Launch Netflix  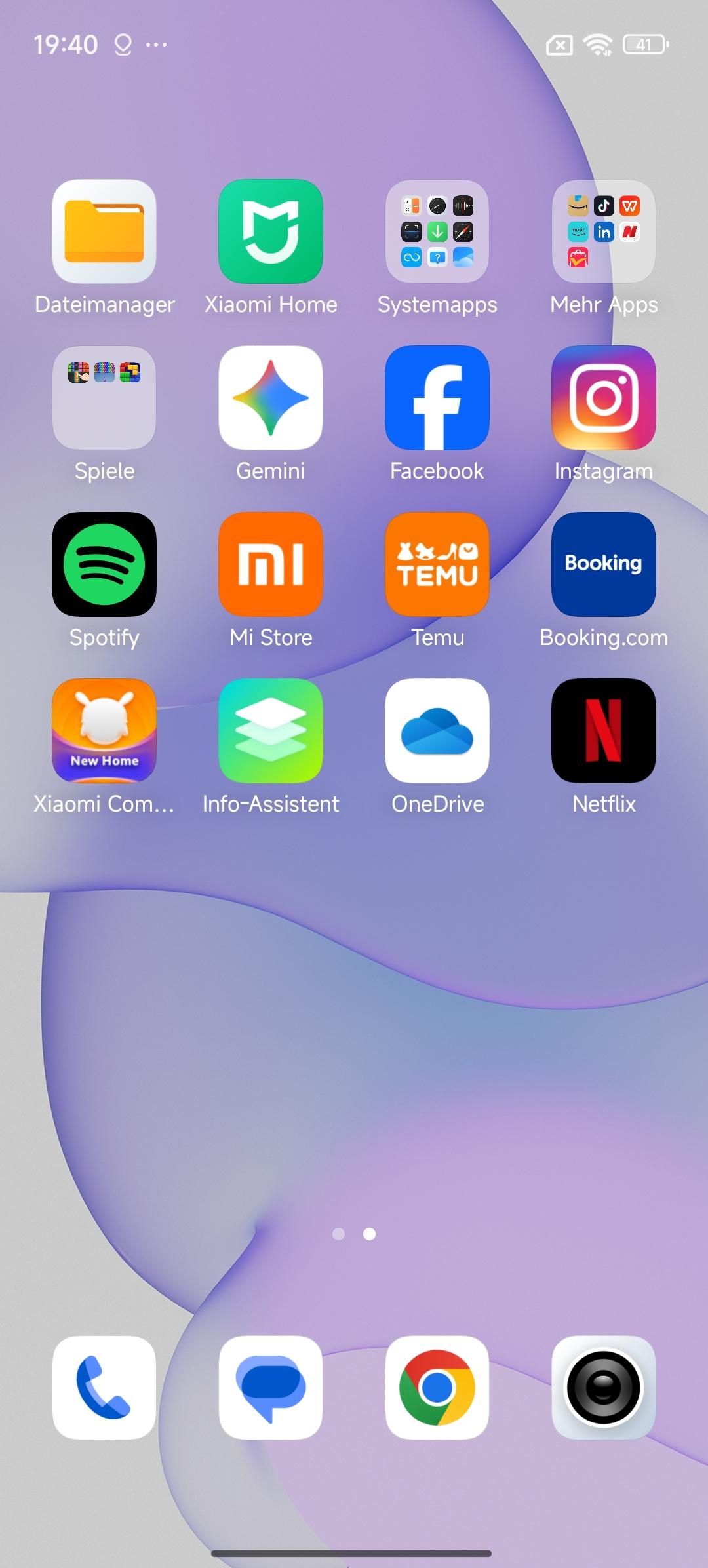click(x=604, y=731)
